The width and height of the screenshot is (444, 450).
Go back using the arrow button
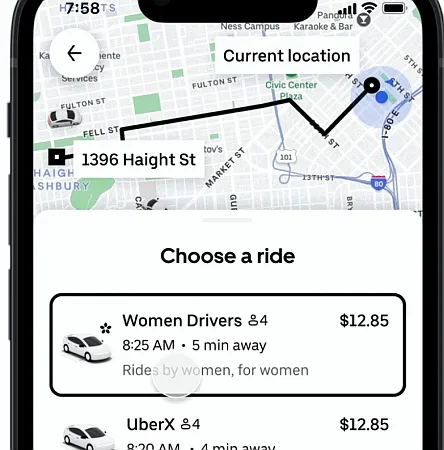click(x=74, y=53)
